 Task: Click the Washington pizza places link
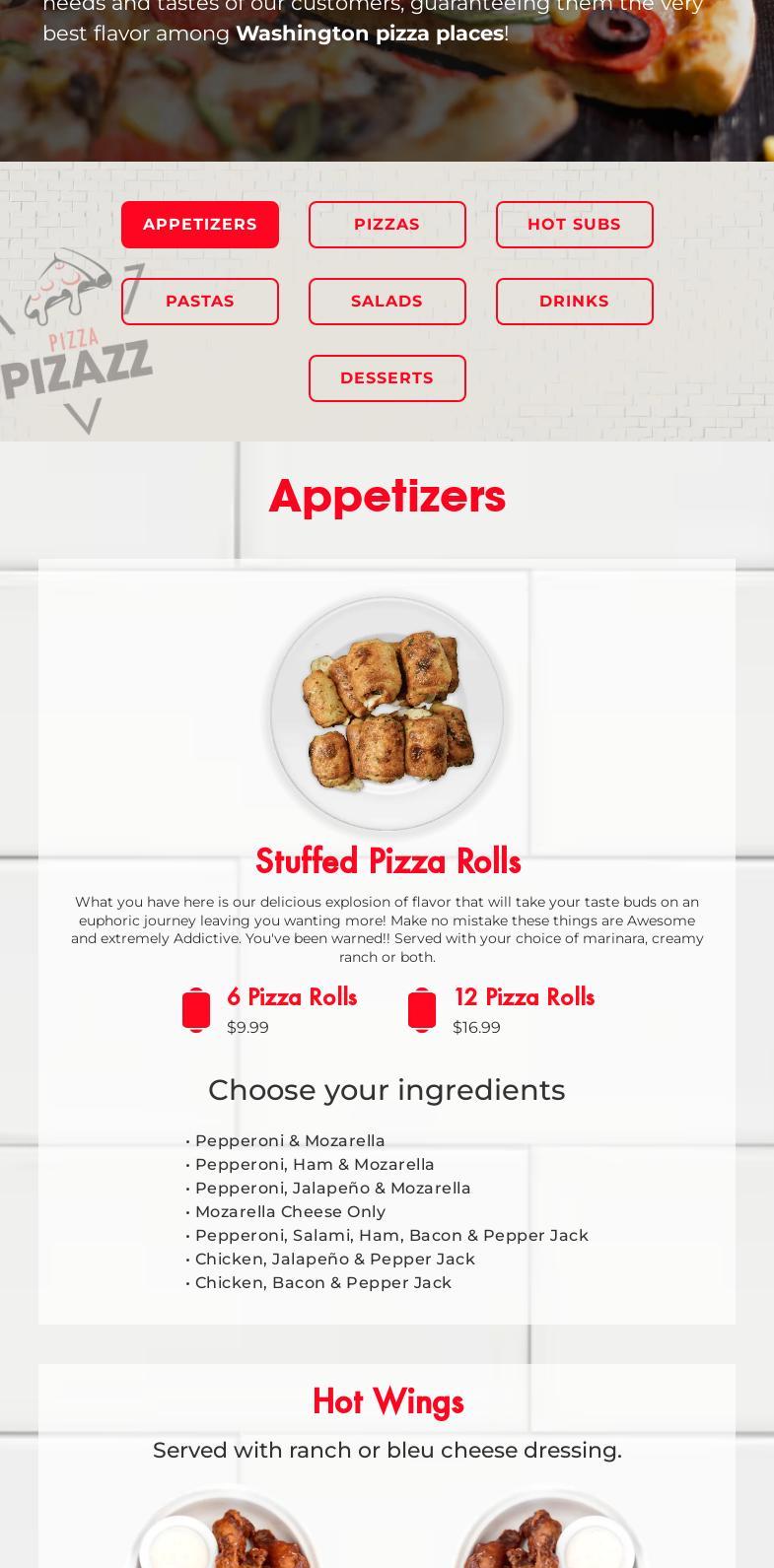[368, 33]
